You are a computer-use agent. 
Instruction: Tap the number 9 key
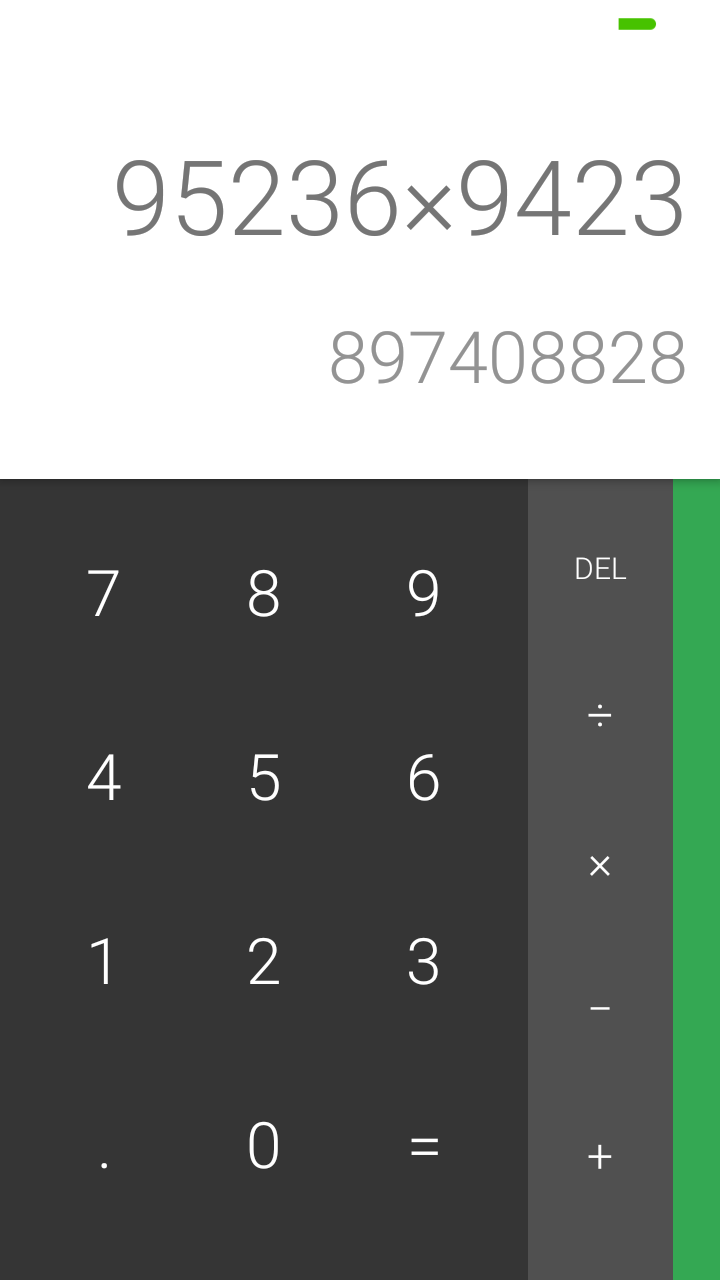coord(424,593)
